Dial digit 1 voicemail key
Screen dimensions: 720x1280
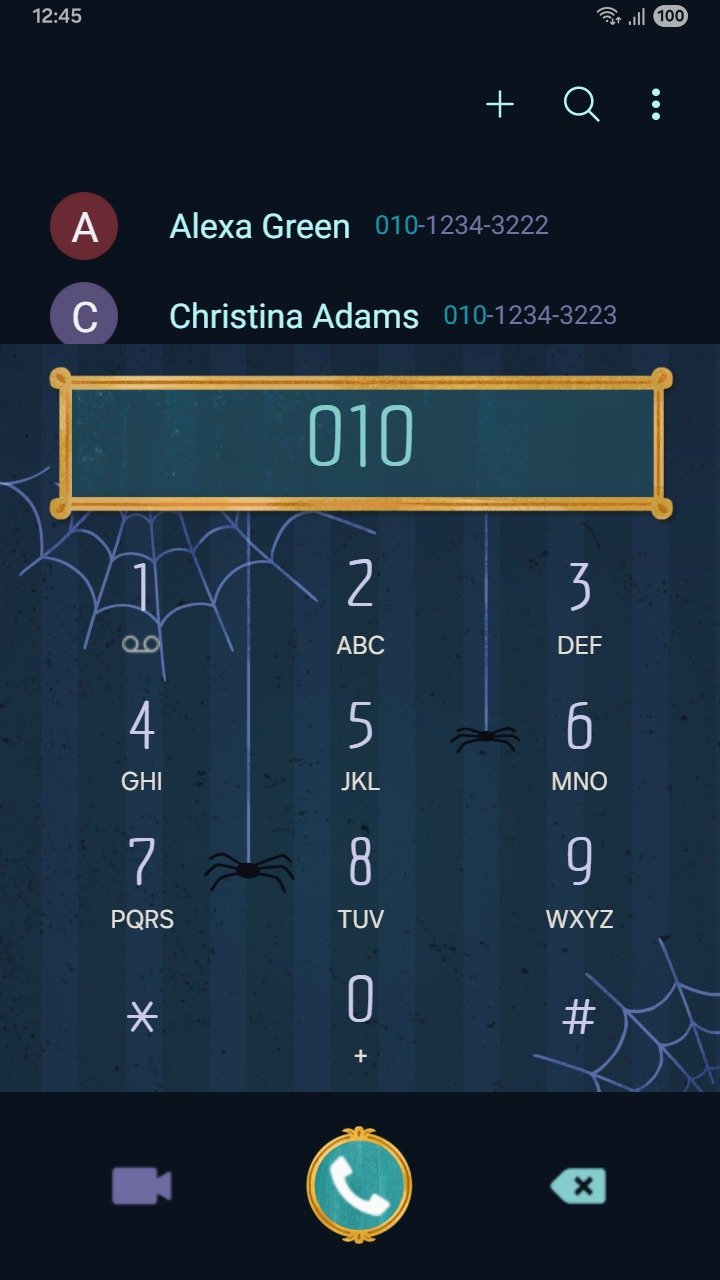click(x=142, y=605)
